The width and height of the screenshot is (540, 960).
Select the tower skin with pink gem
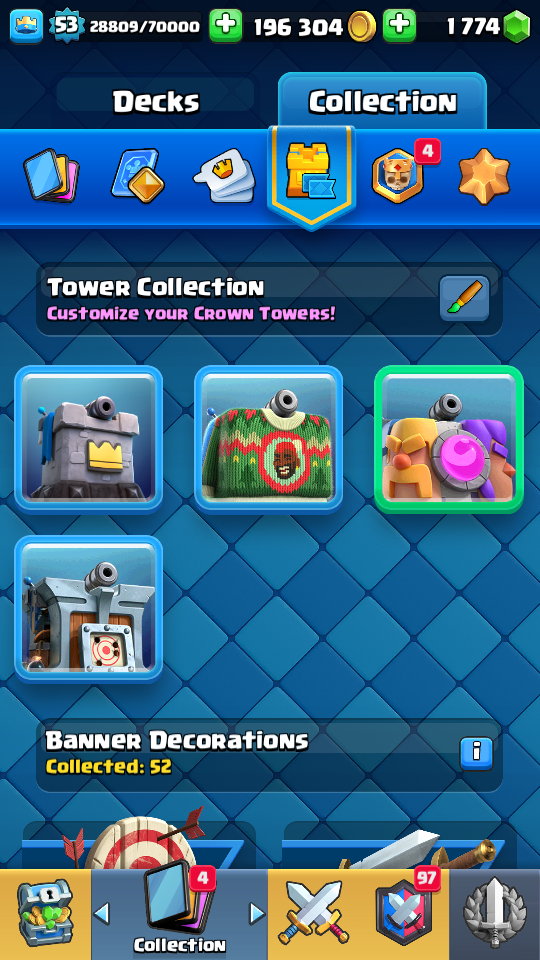(x=449, y=438)
